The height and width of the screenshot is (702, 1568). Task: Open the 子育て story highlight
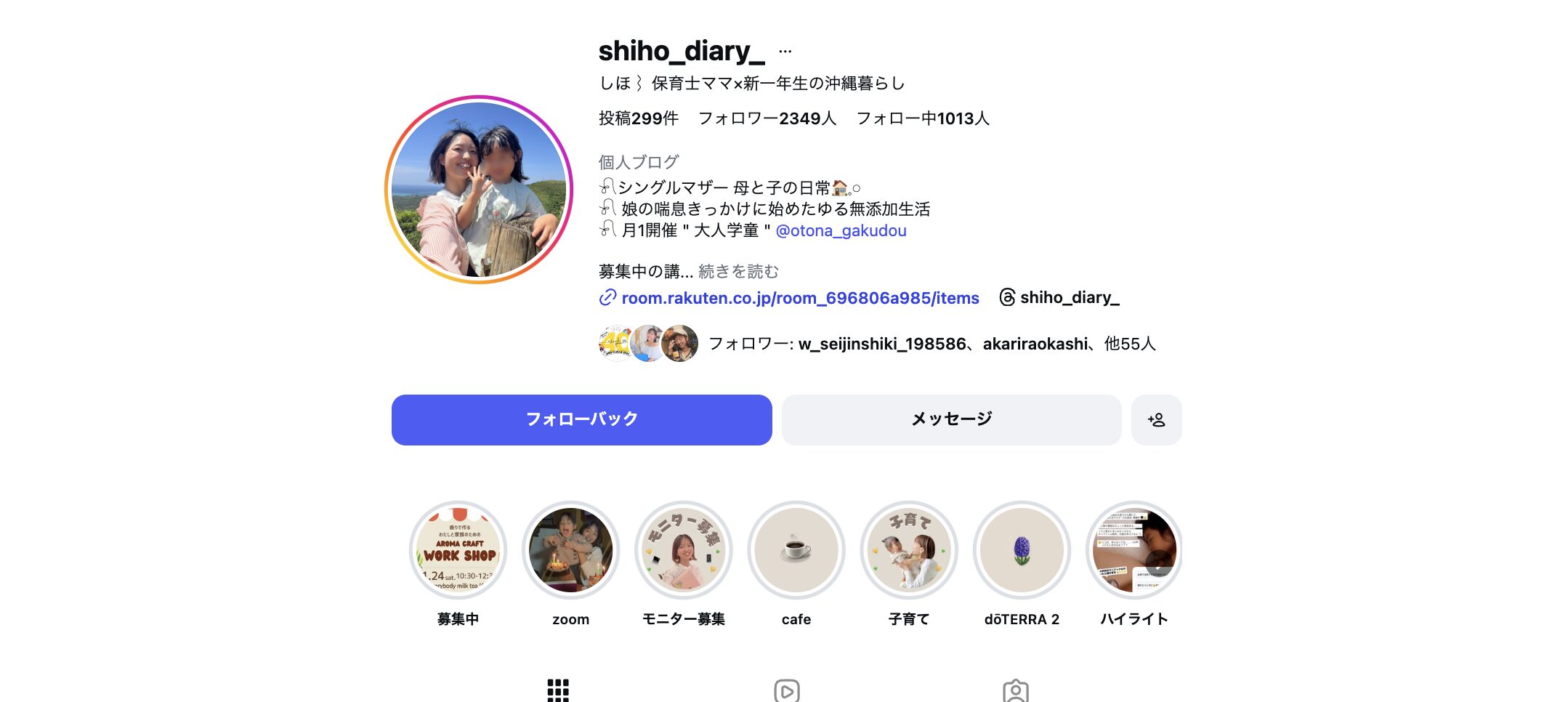coord(908,550)
